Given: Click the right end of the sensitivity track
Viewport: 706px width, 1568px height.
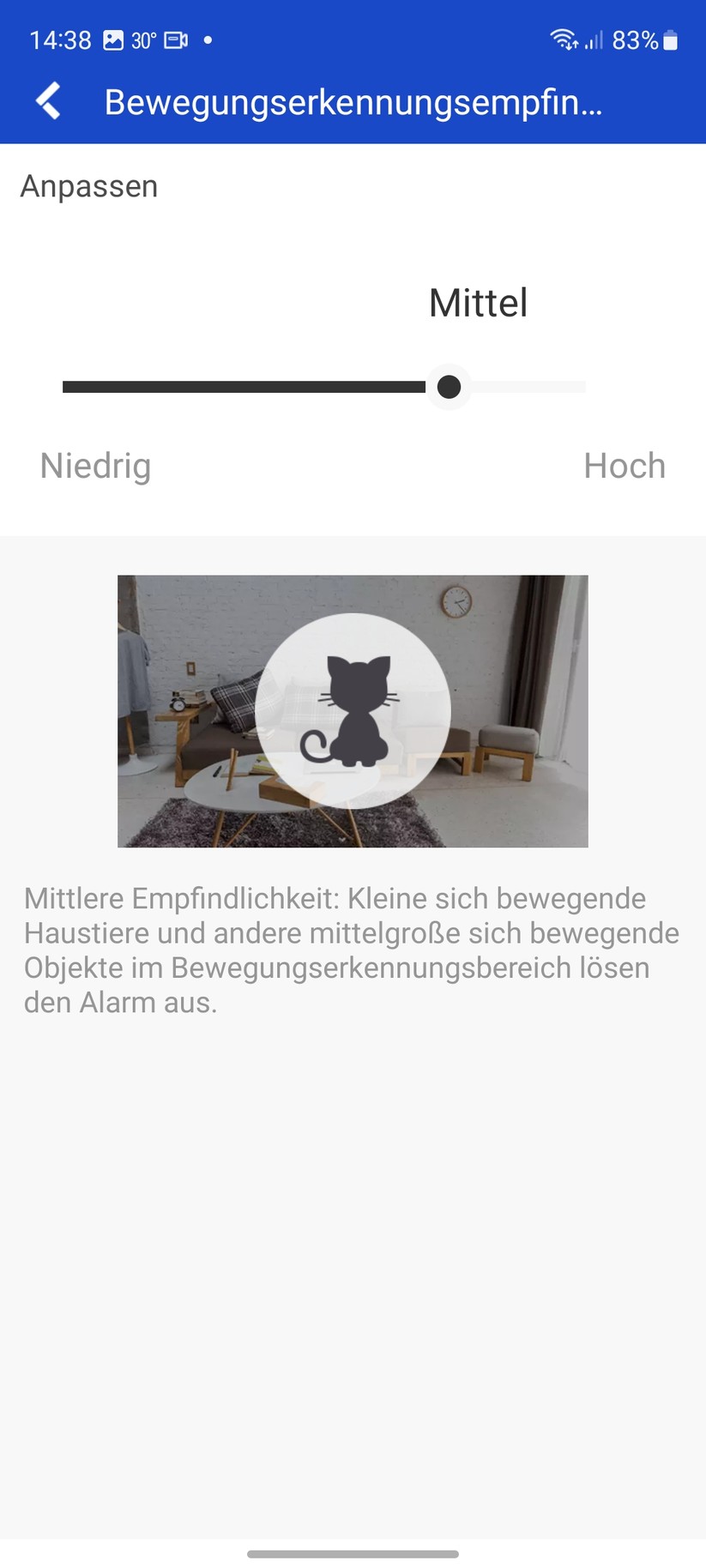Looking at the screenshot, I should 582,386.
